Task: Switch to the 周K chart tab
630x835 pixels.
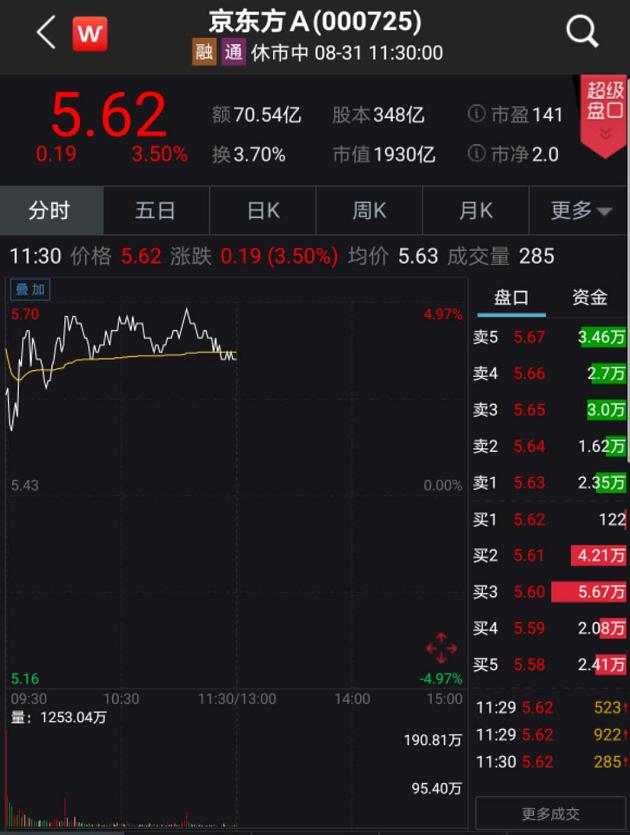Action: pos(369,211)
